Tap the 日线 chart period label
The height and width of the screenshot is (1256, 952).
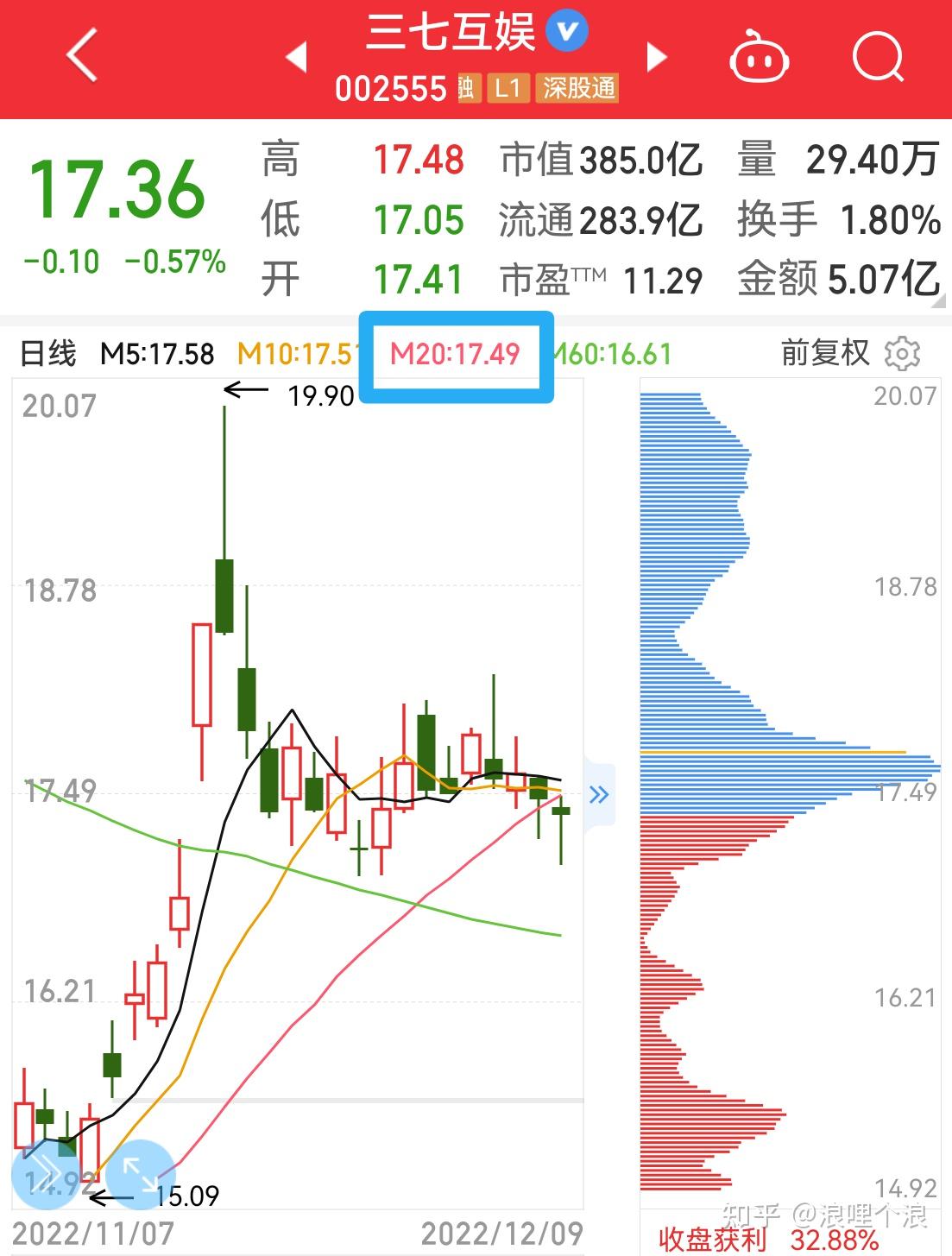pos(48,353)
